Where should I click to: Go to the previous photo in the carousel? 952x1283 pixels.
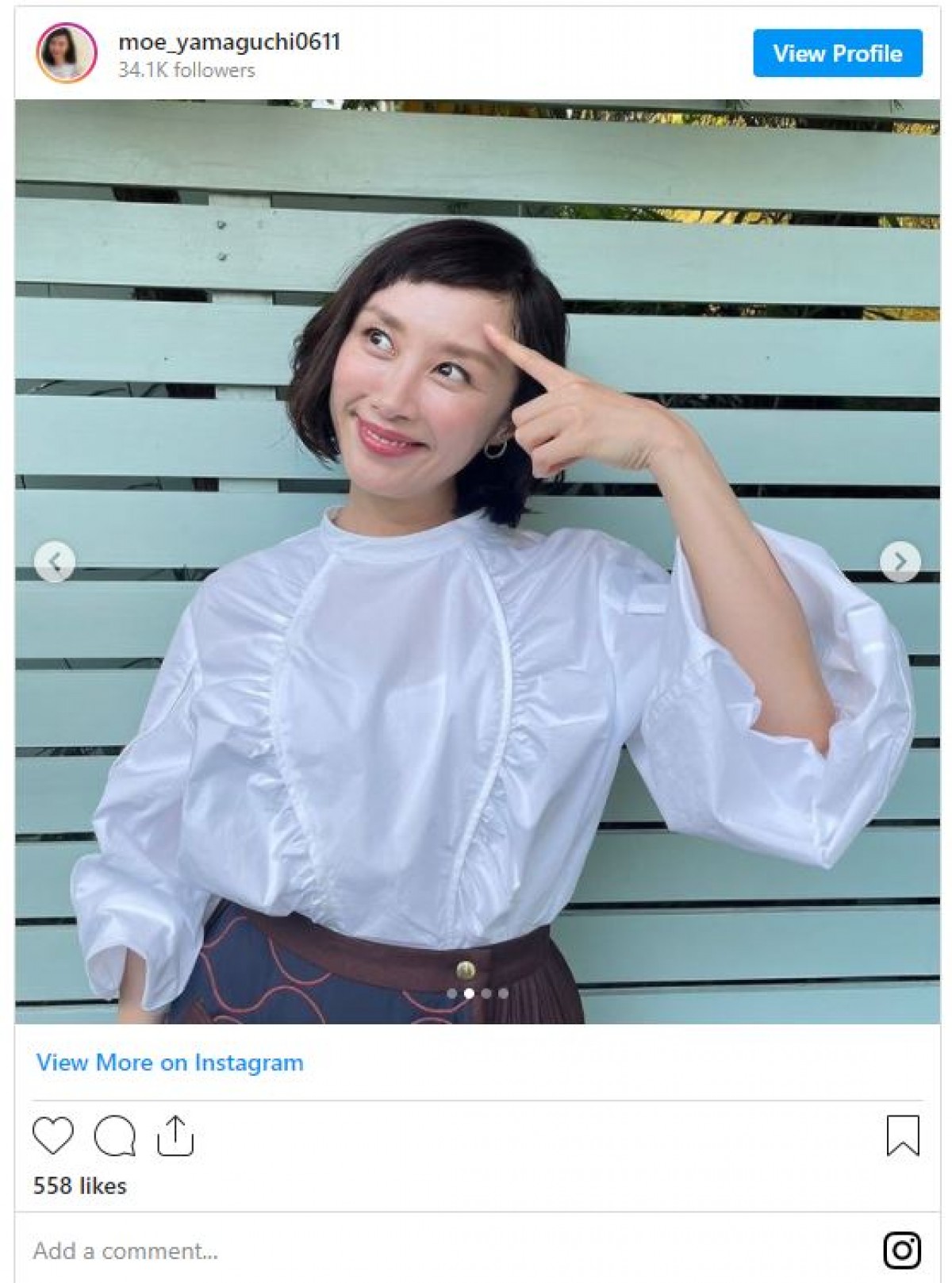55,562
